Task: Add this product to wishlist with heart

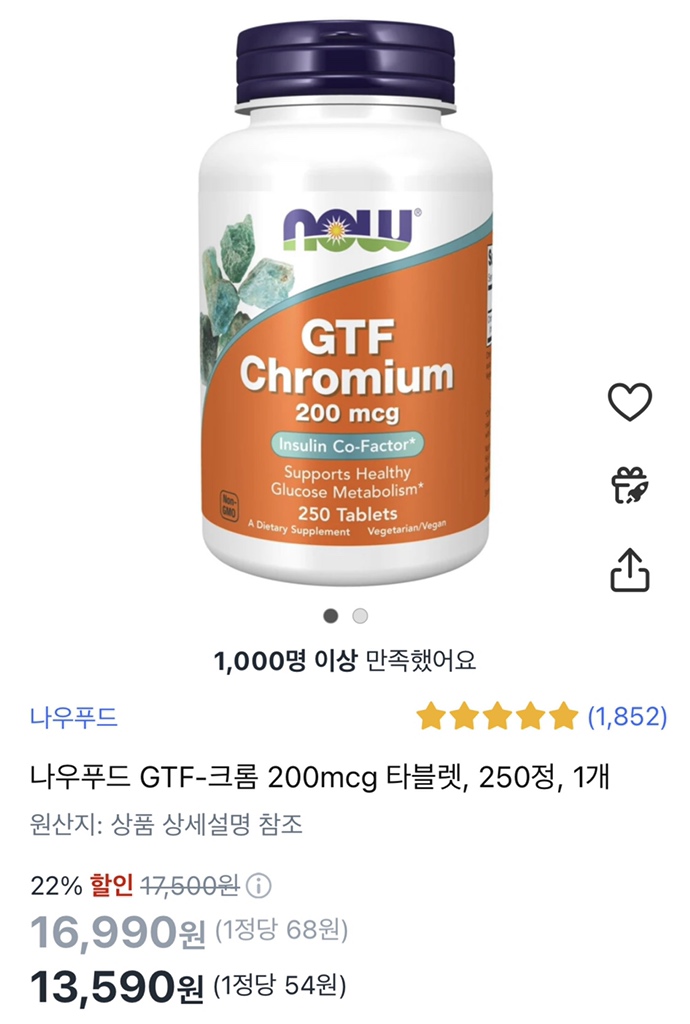Action: pyautogui.click(x=630, y=401)
